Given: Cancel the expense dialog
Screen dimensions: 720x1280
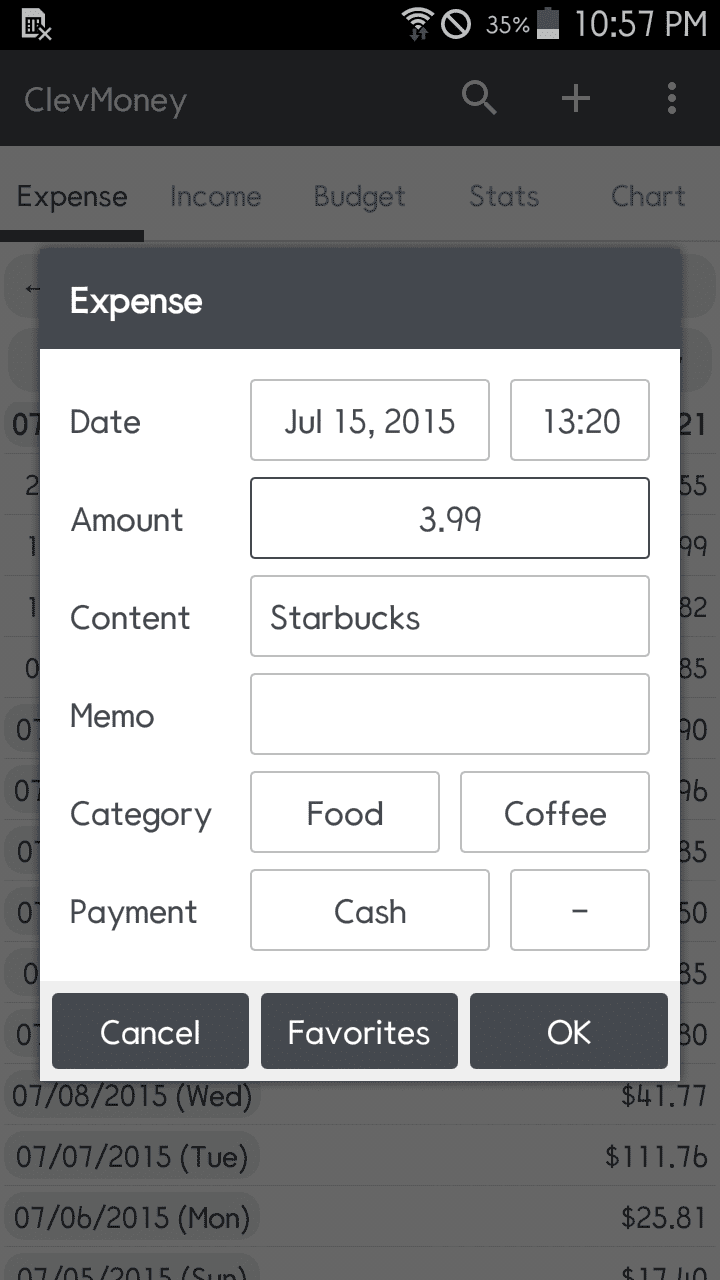Looking at the screenshot, I should [150, 1031].
